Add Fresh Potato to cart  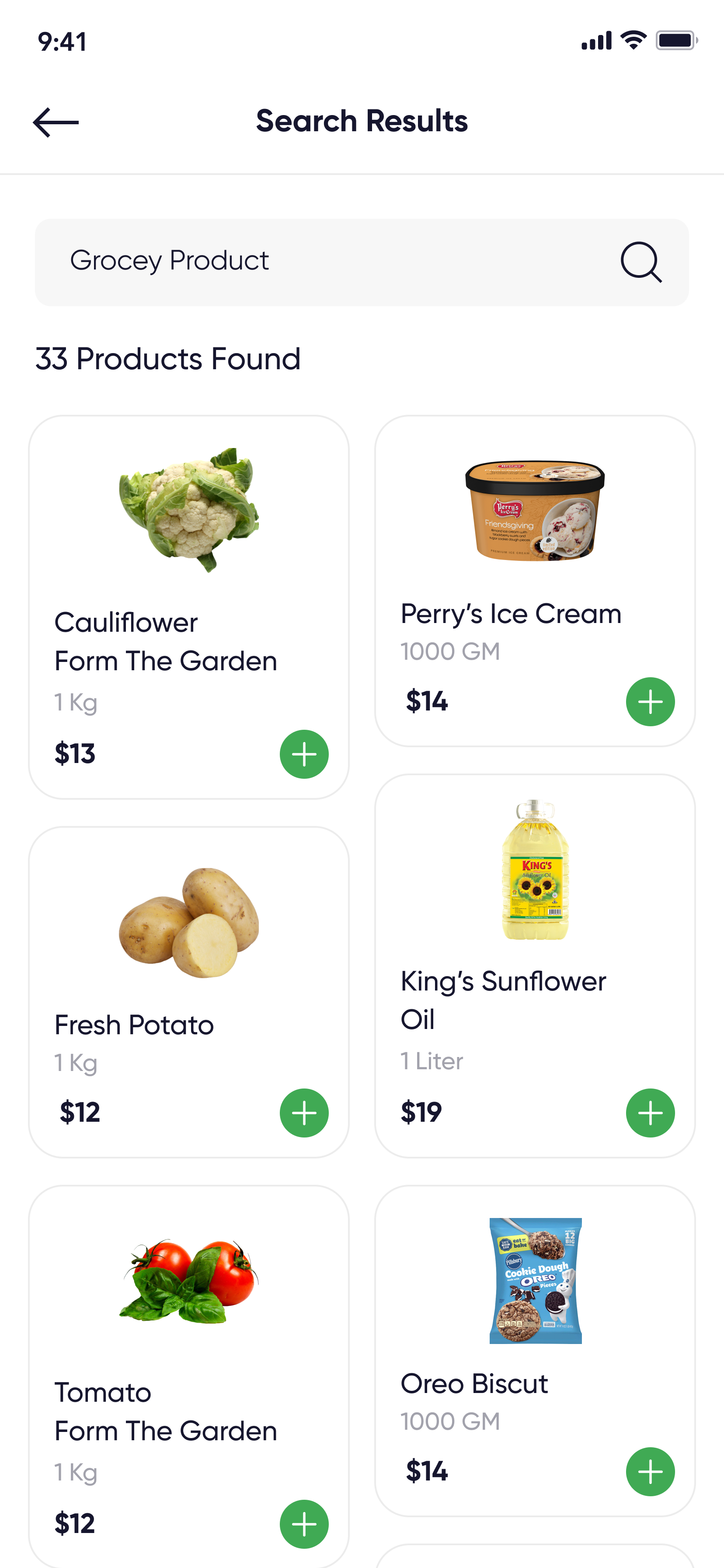coord(304,1113)
